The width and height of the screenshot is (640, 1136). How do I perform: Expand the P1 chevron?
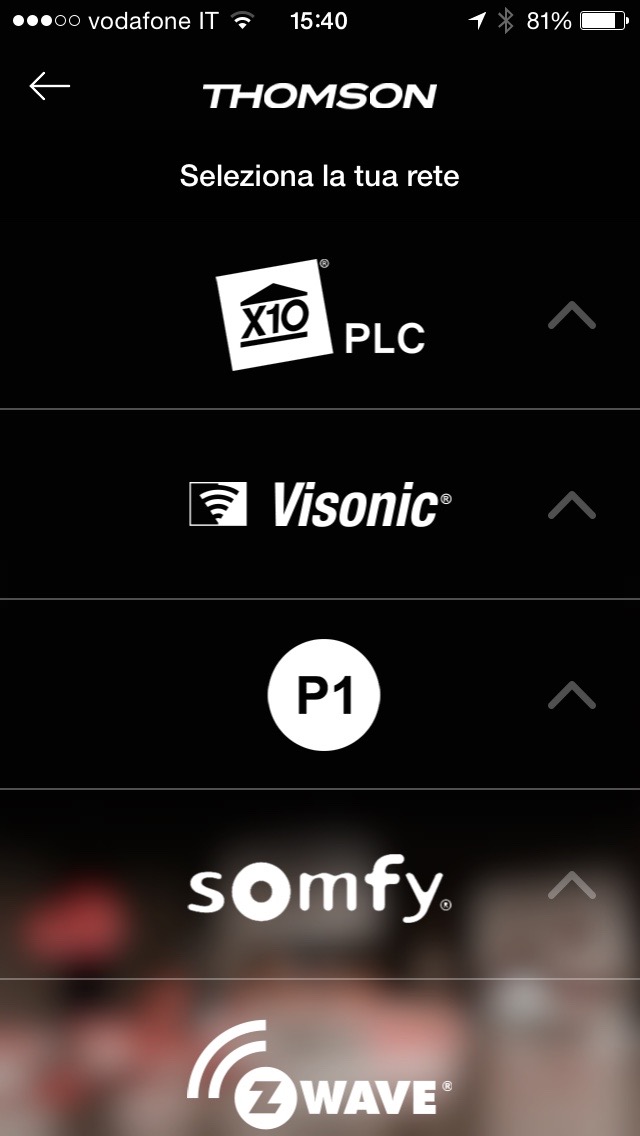(x=572, y=695)
